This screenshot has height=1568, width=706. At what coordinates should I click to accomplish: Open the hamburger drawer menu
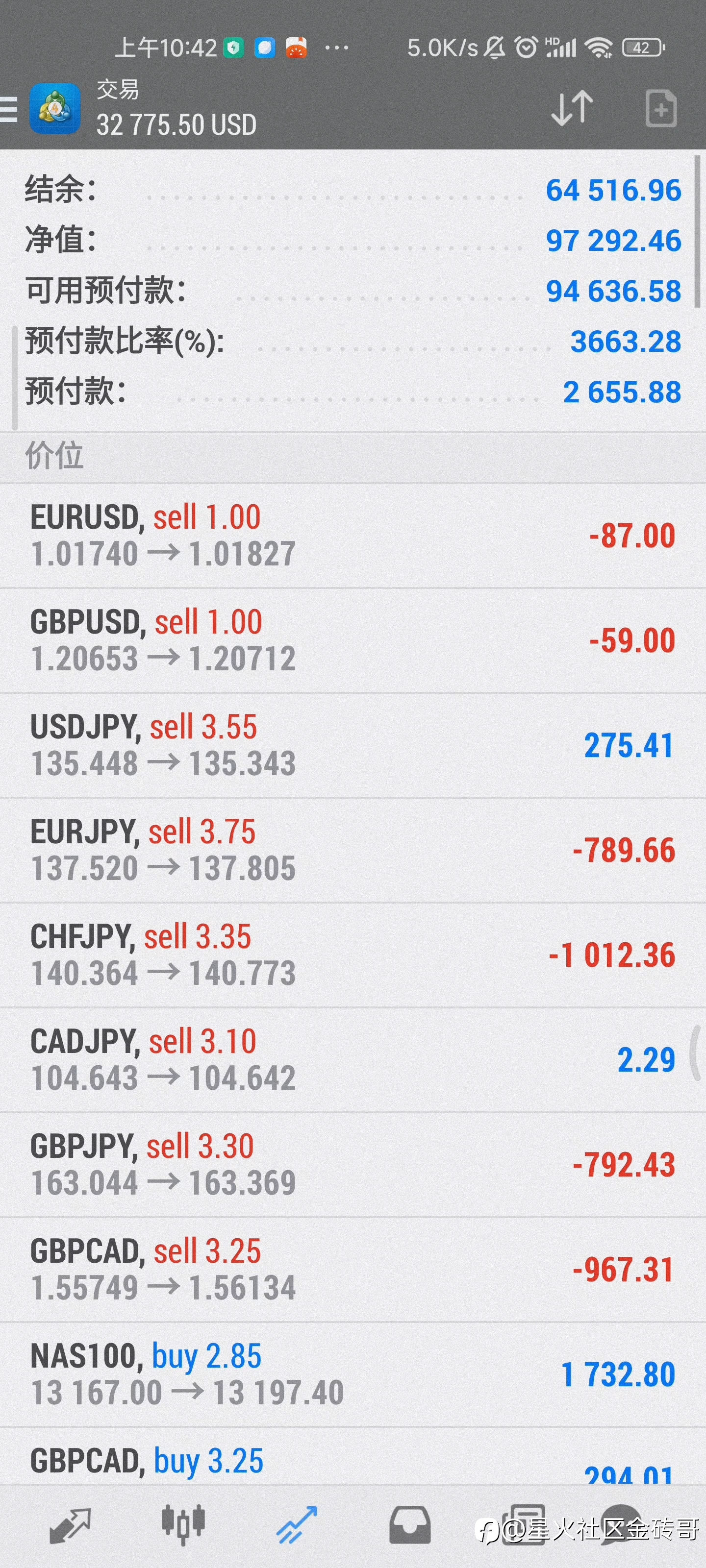coord(8,110)
